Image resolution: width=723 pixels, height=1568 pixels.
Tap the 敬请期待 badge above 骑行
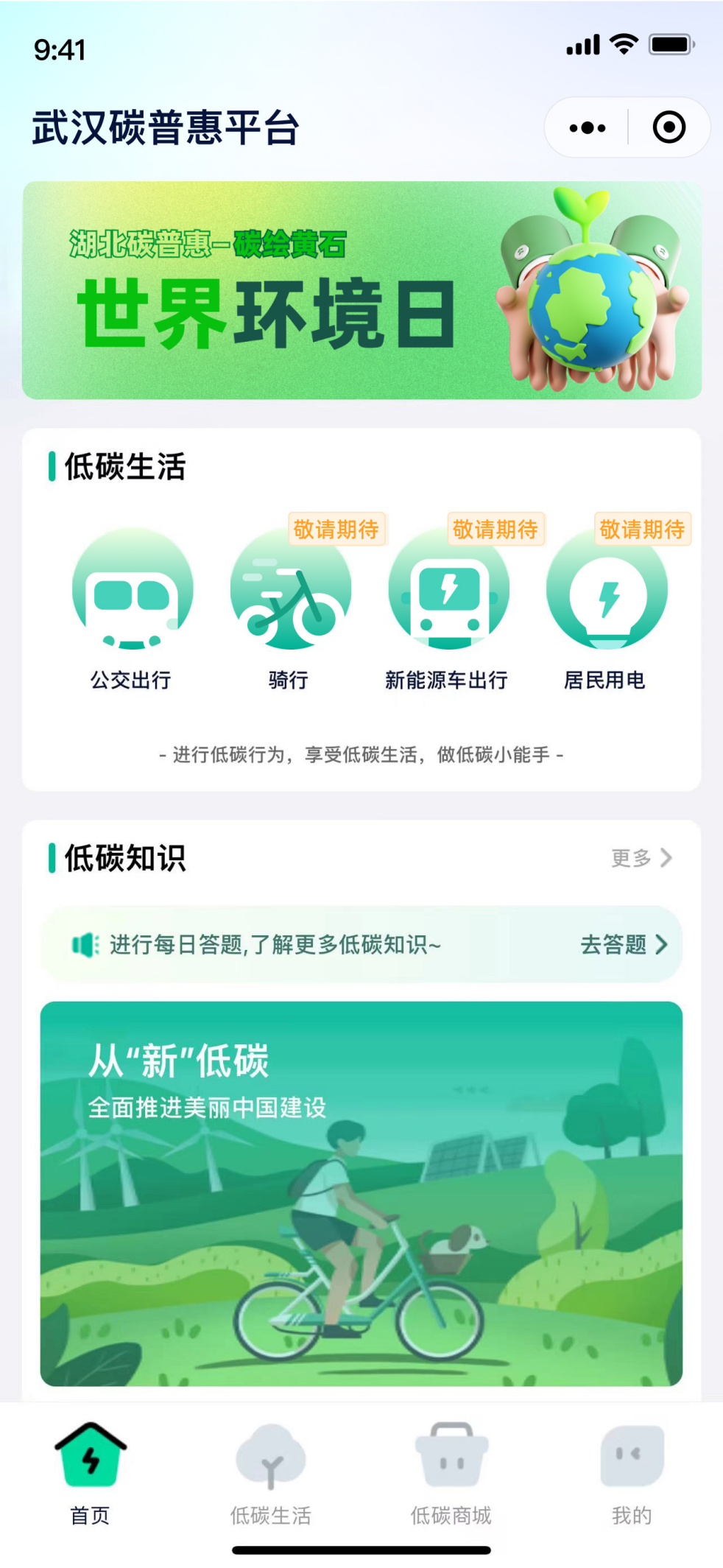[337, 530]
